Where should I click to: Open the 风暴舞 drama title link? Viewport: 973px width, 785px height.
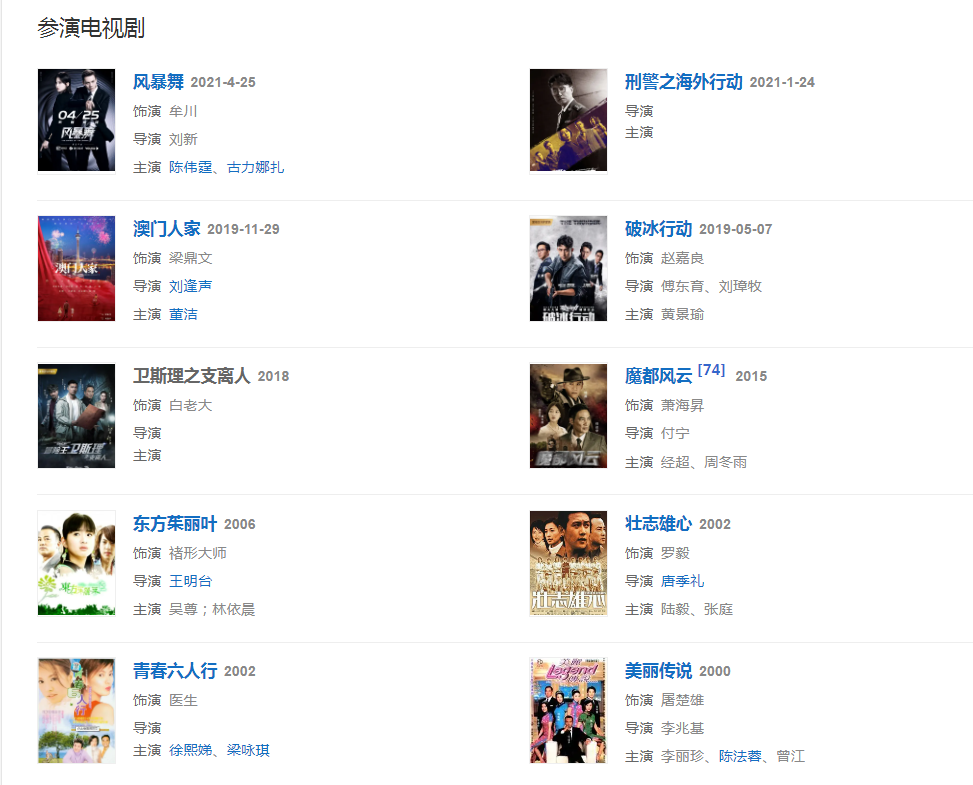158,82
